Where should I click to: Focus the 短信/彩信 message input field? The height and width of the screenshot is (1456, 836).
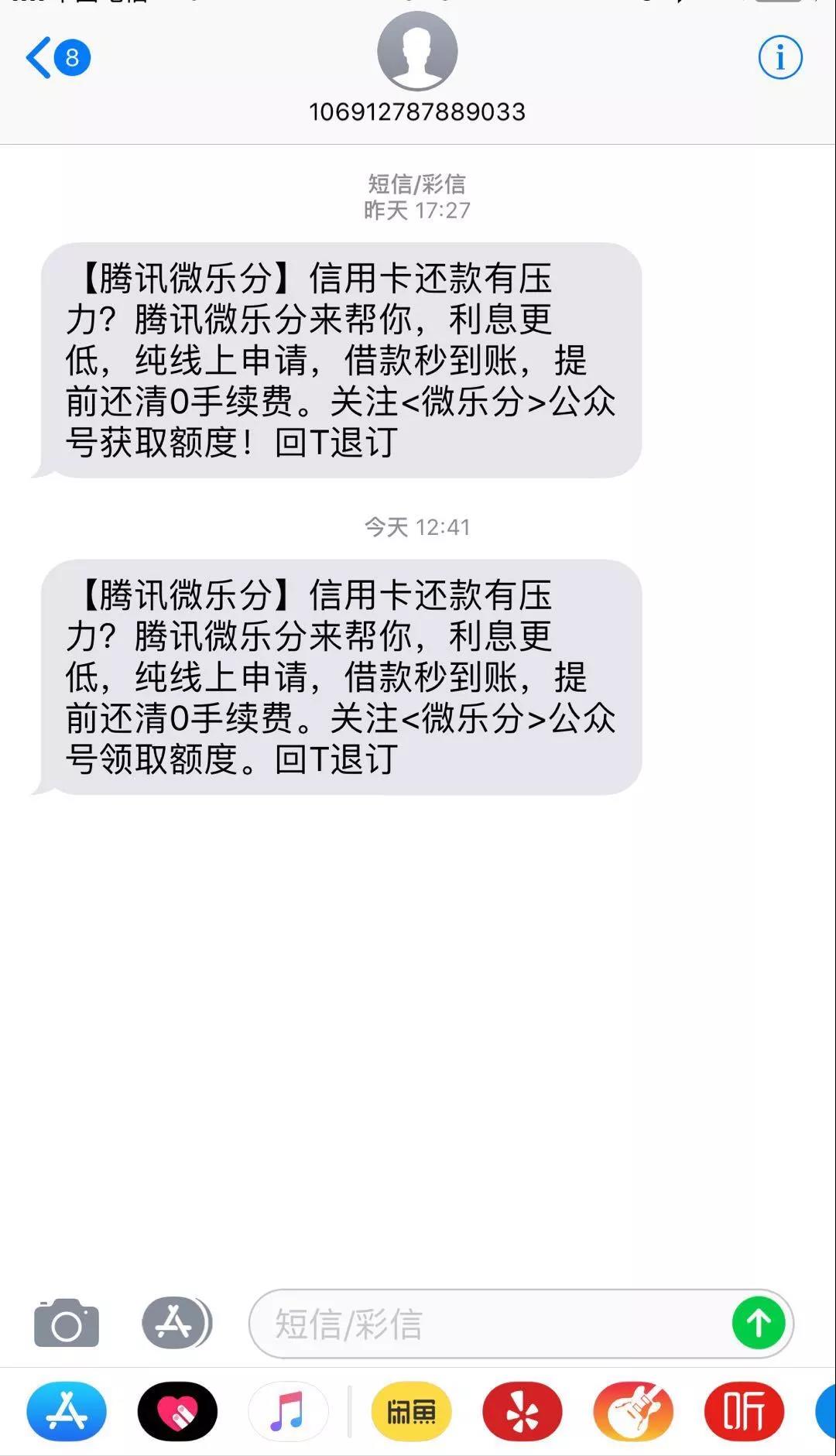[x=488, y=1324]
